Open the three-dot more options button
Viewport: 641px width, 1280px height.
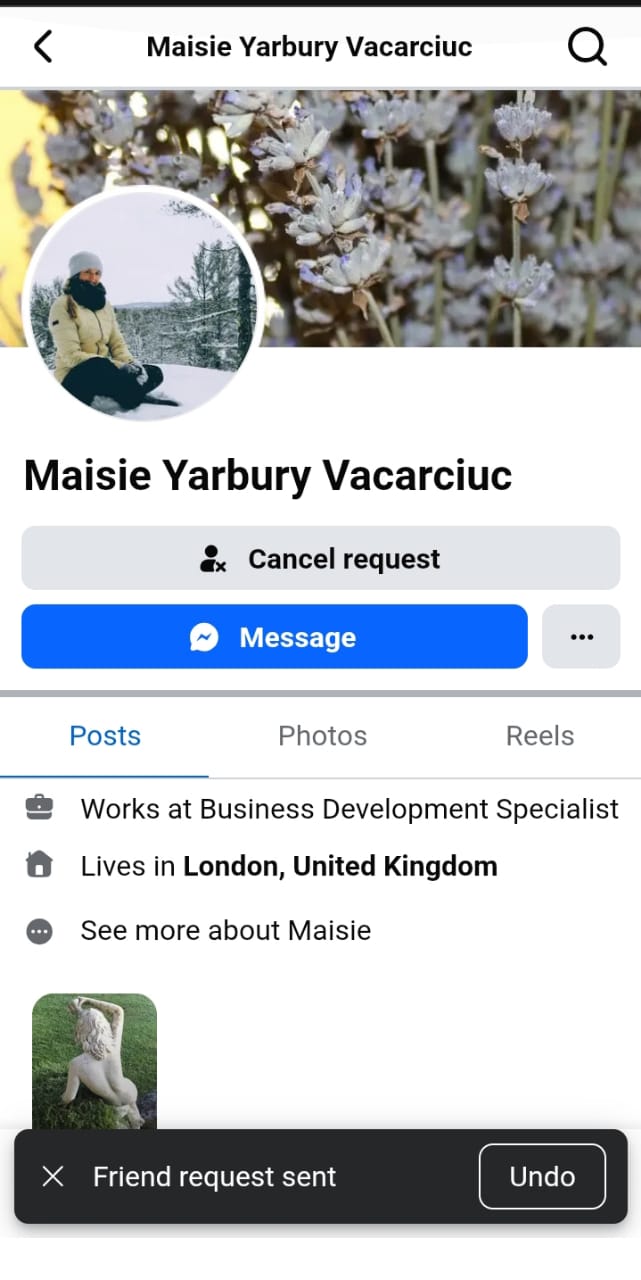581,637
